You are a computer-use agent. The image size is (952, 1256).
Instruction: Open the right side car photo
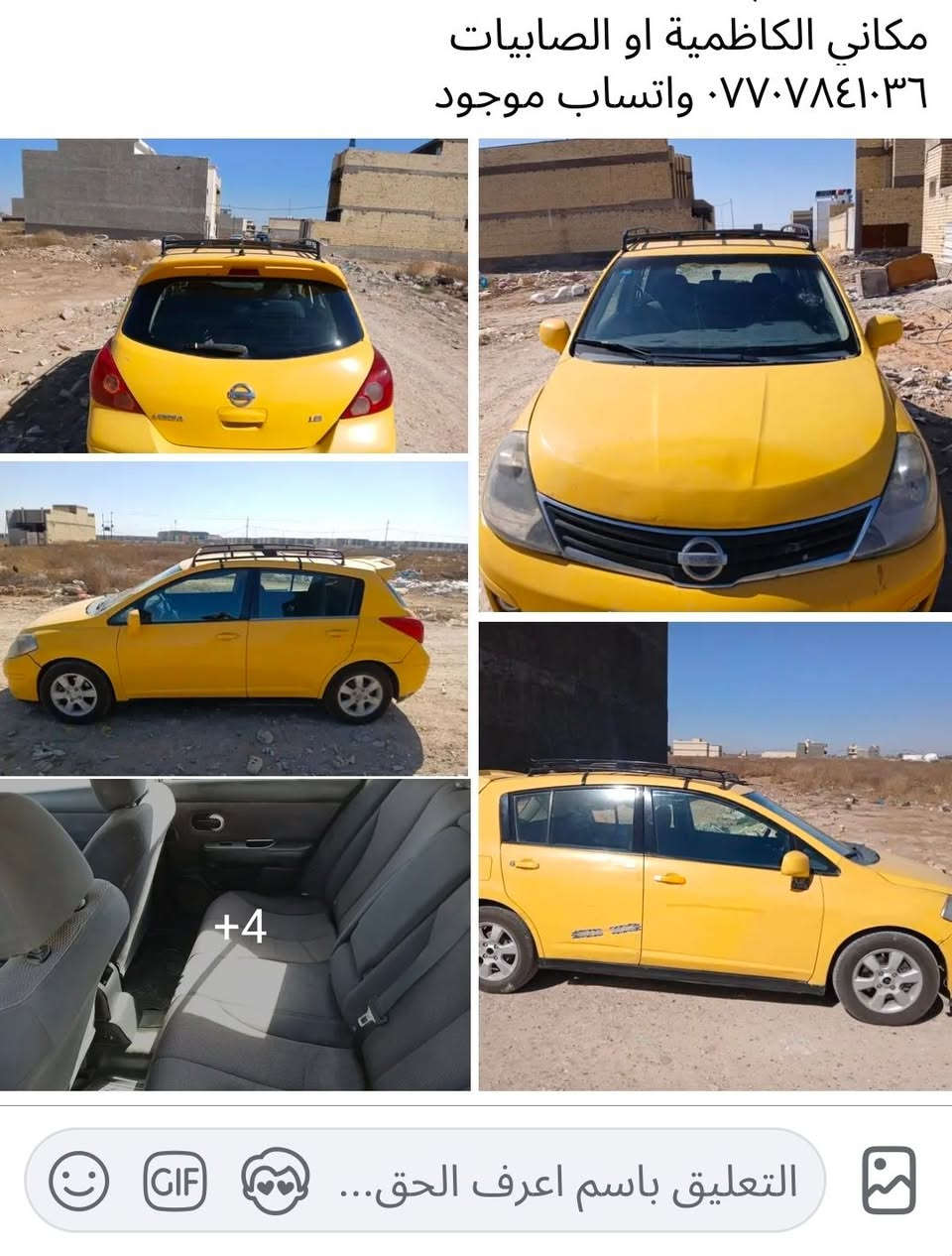point(714,856)
